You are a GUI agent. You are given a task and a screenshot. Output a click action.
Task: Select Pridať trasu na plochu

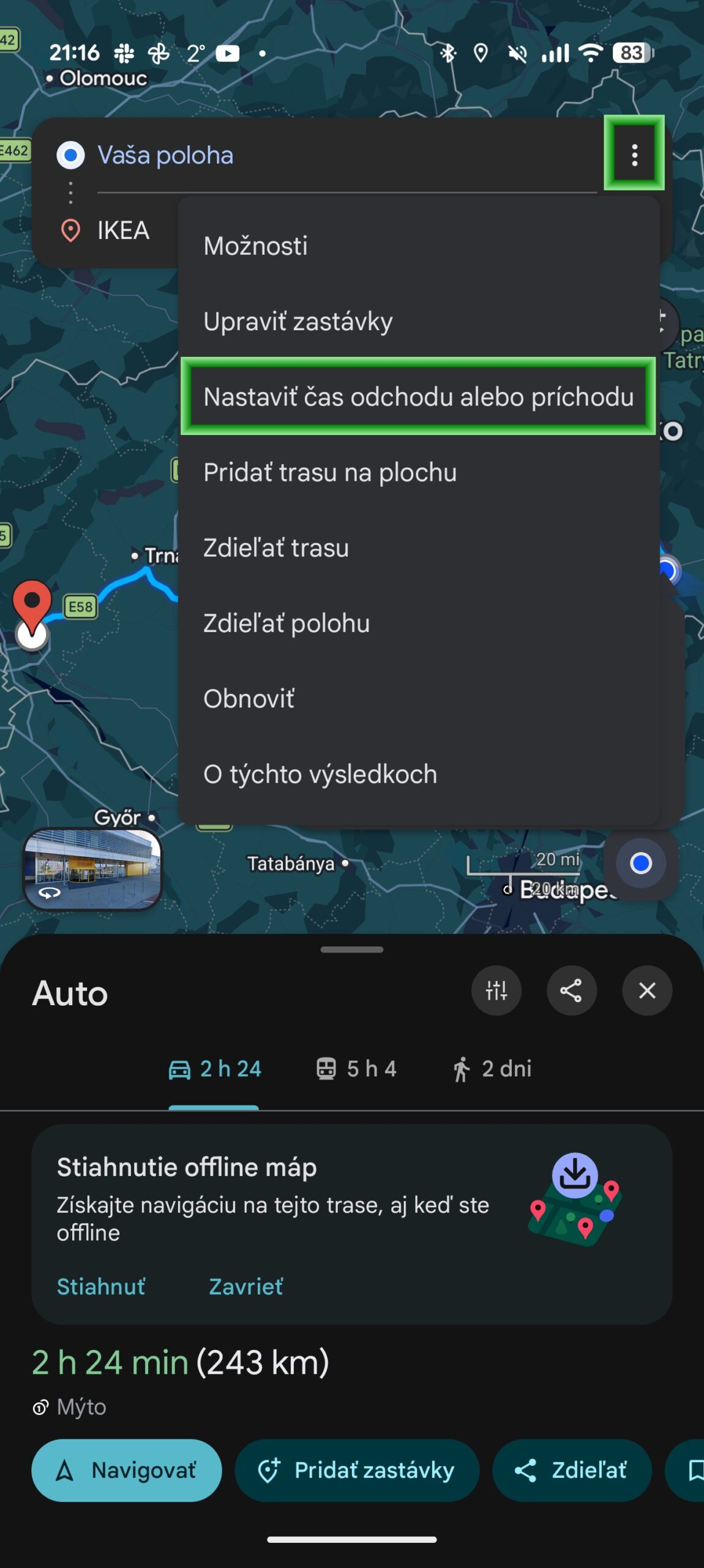[330, 473]
